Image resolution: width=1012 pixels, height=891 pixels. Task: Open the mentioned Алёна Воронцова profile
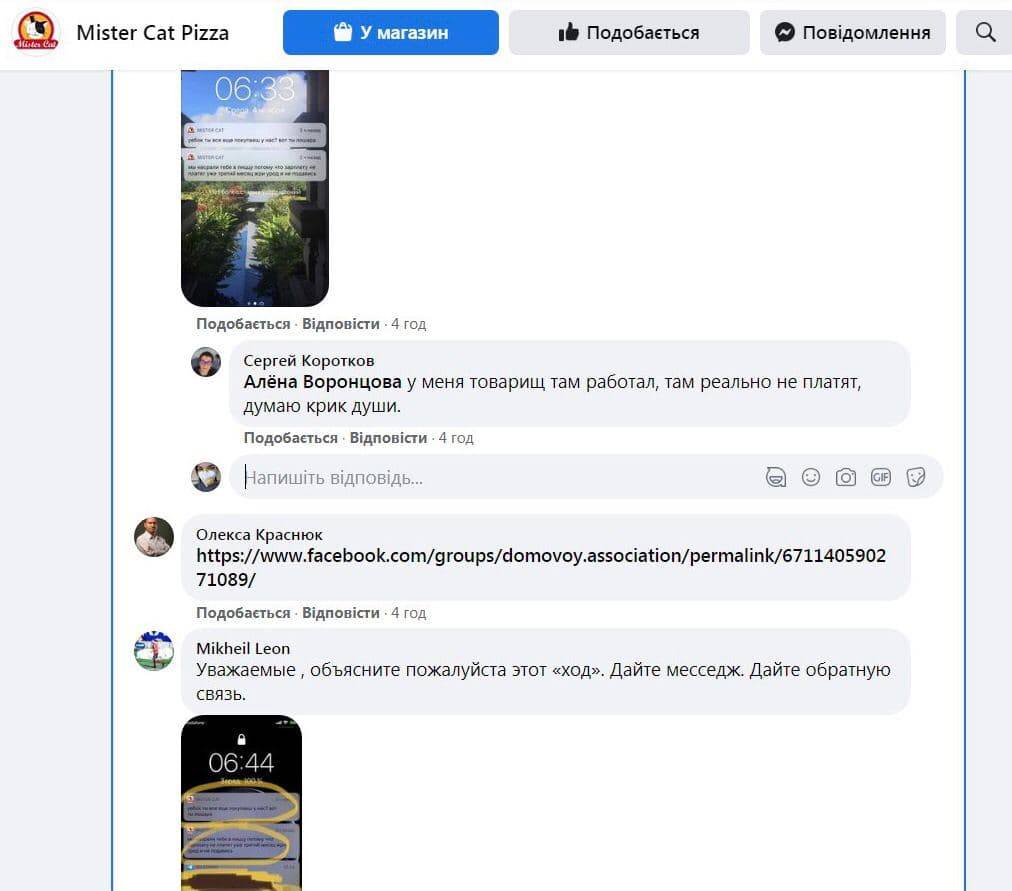pos(322,382)
